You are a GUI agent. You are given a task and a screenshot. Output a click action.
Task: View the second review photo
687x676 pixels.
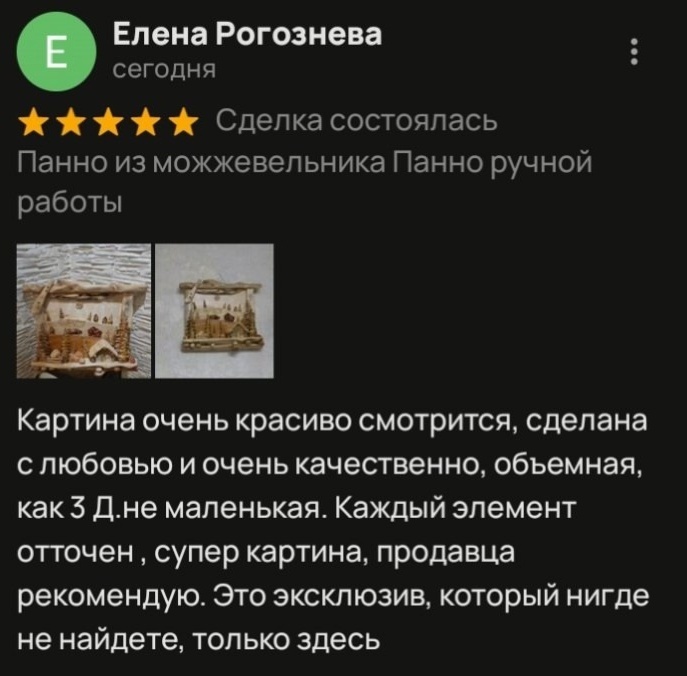[x=214, y=311]
